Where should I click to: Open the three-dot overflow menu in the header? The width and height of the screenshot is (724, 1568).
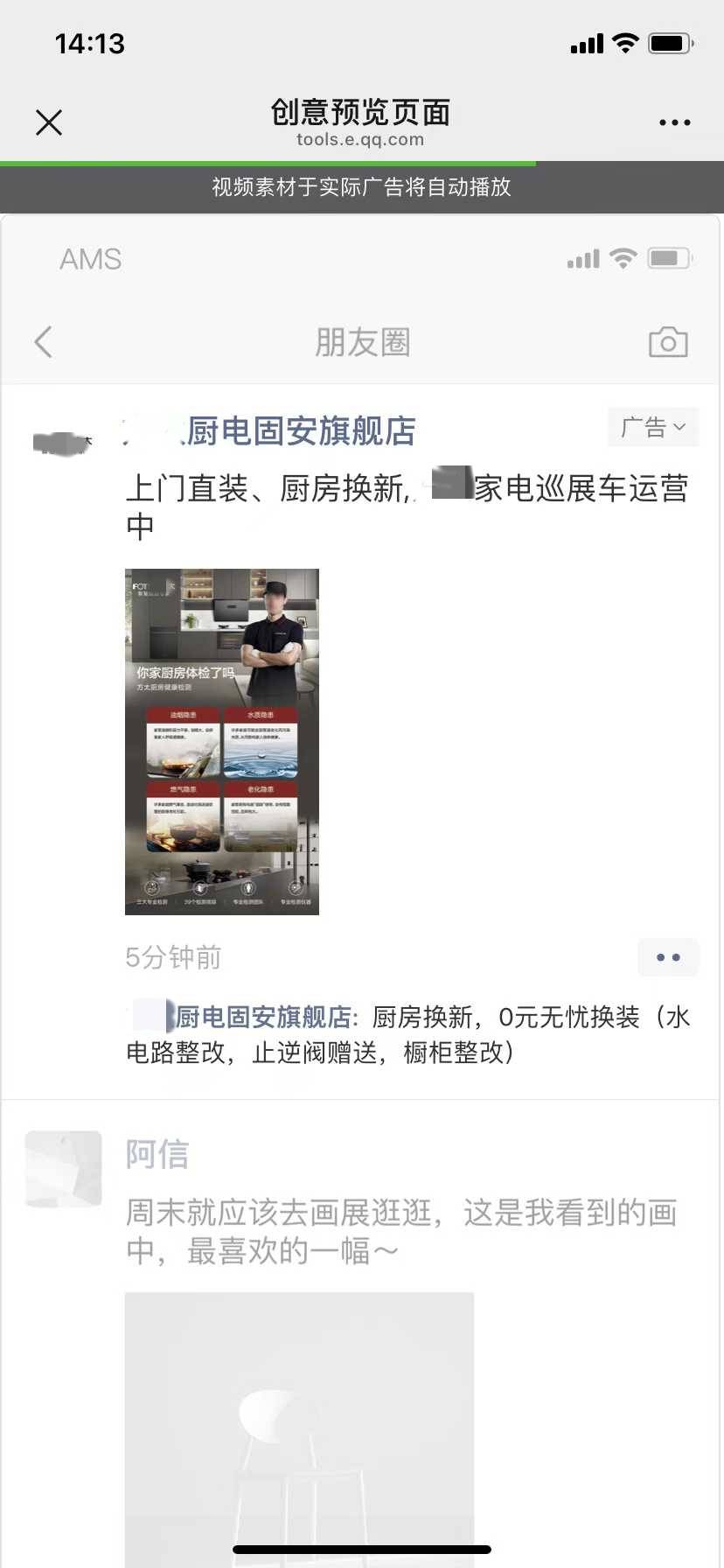coord(674,122)
